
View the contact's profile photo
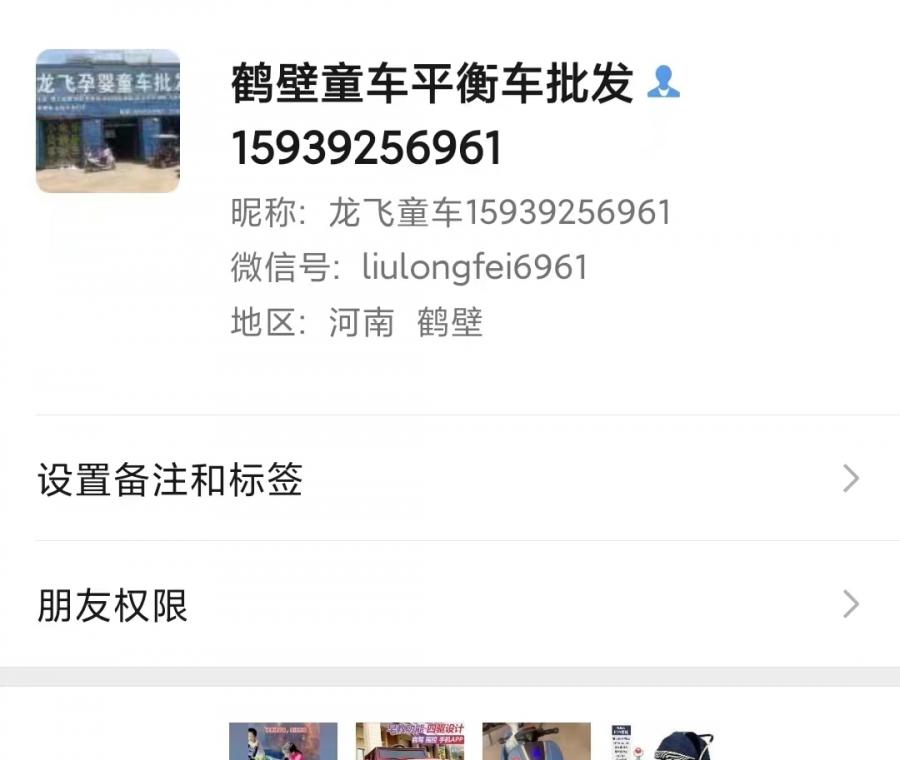point(108,121)
